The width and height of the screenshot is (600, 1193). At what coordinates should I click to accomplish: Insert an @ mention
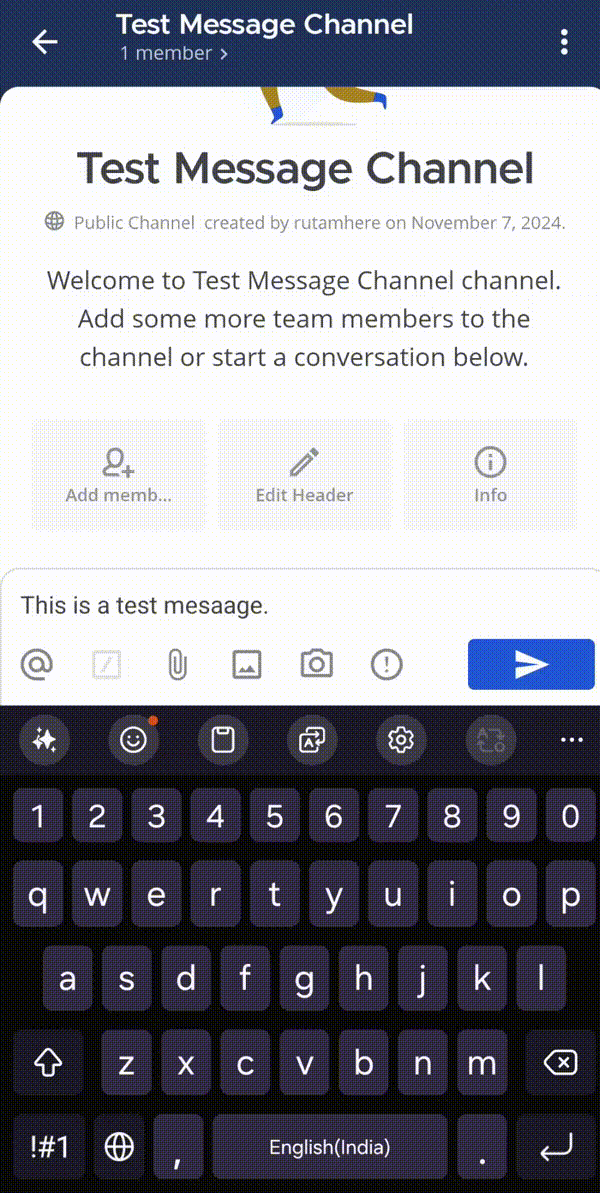click(37, 663)
